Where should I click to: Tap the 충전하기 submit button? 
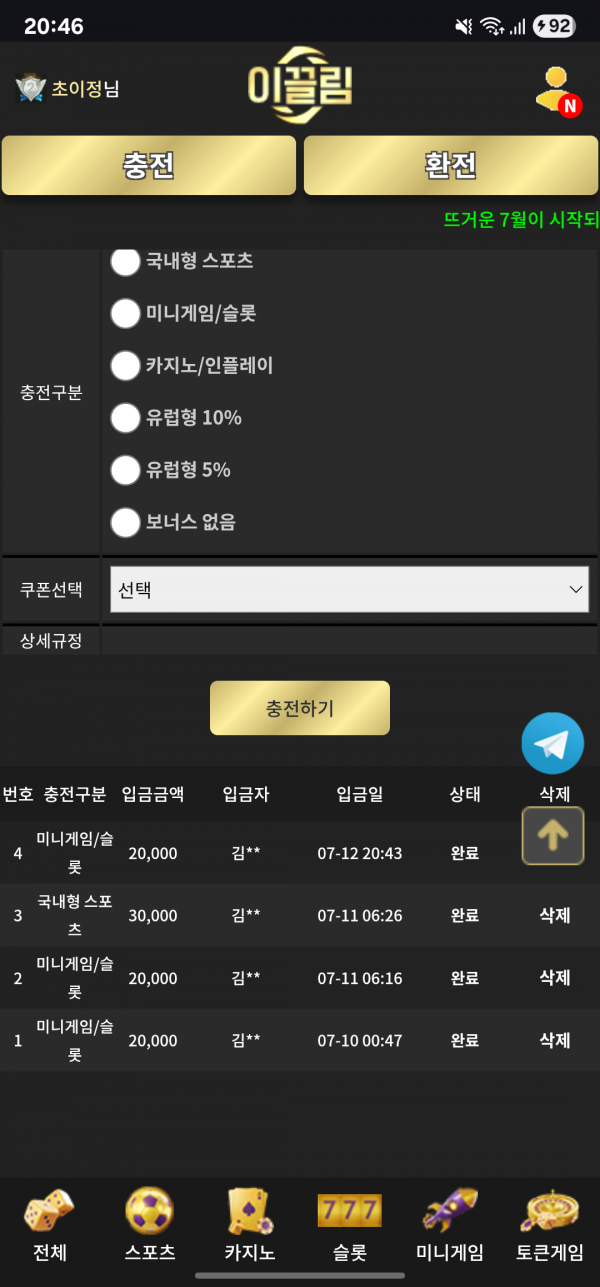(x=300, y=708)
